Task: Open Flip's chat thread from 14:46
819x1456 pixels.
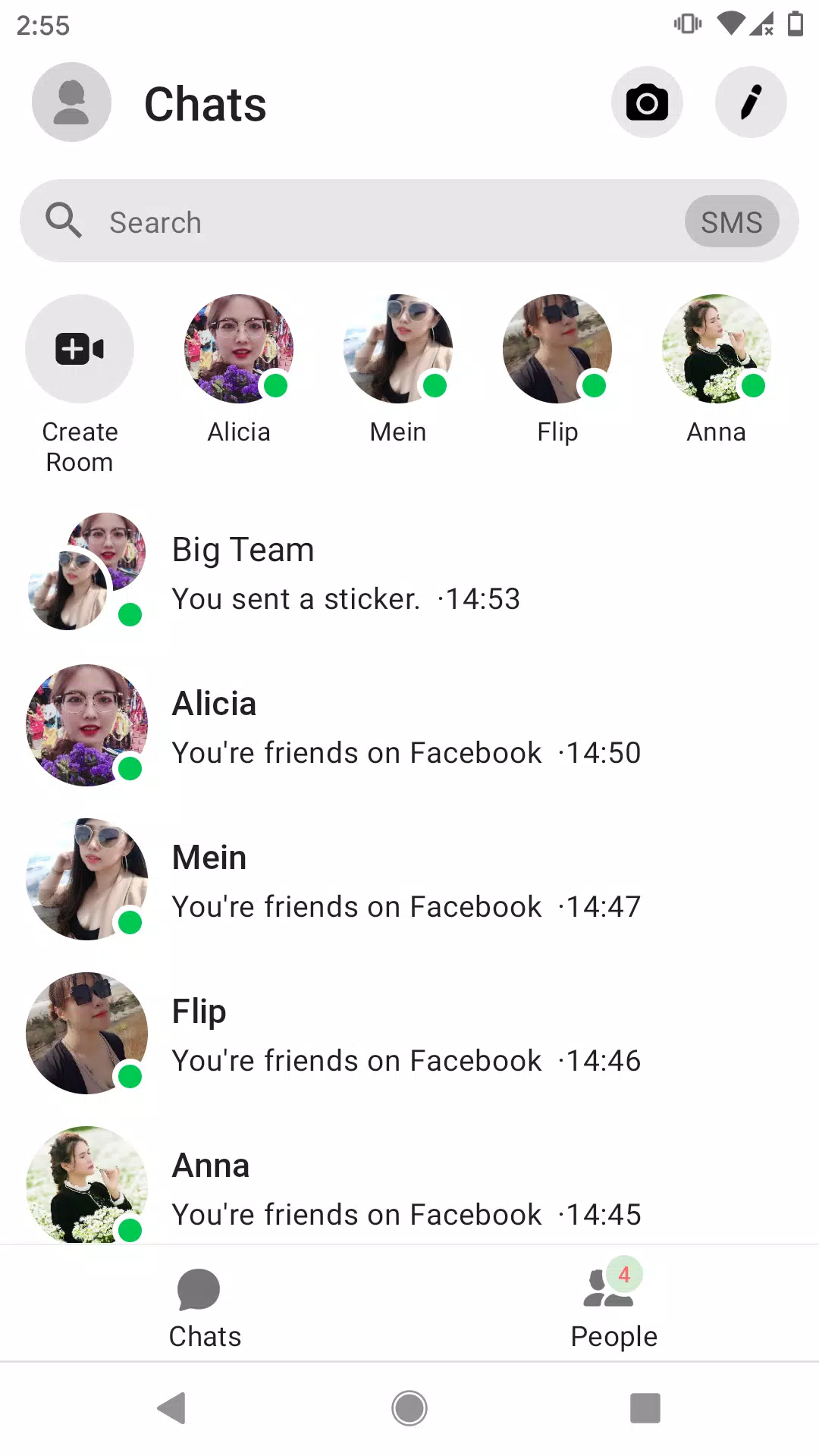Action: tap(409, 1034)
